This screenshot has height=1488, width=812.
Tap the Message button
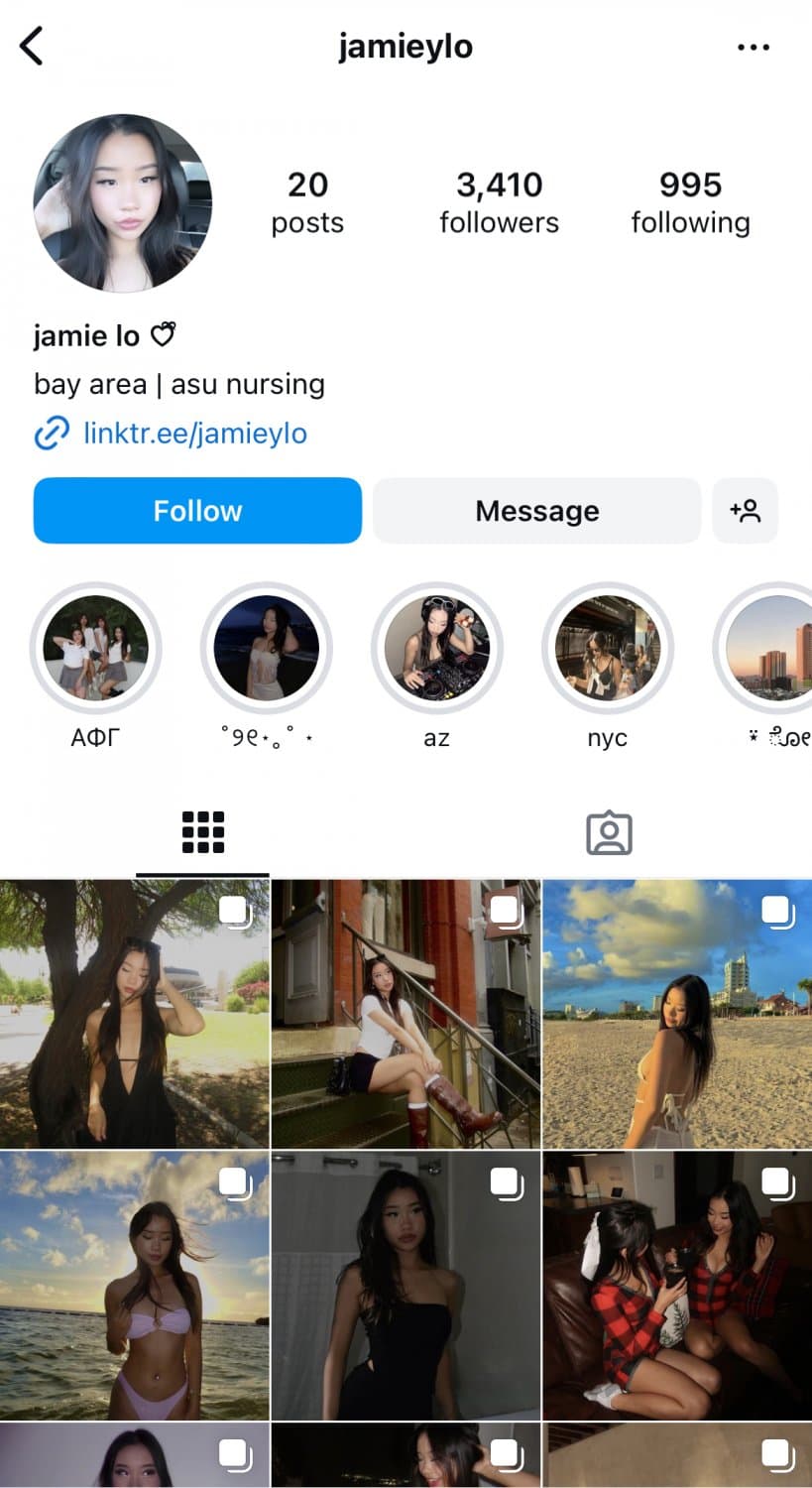[x=536, y=510]
